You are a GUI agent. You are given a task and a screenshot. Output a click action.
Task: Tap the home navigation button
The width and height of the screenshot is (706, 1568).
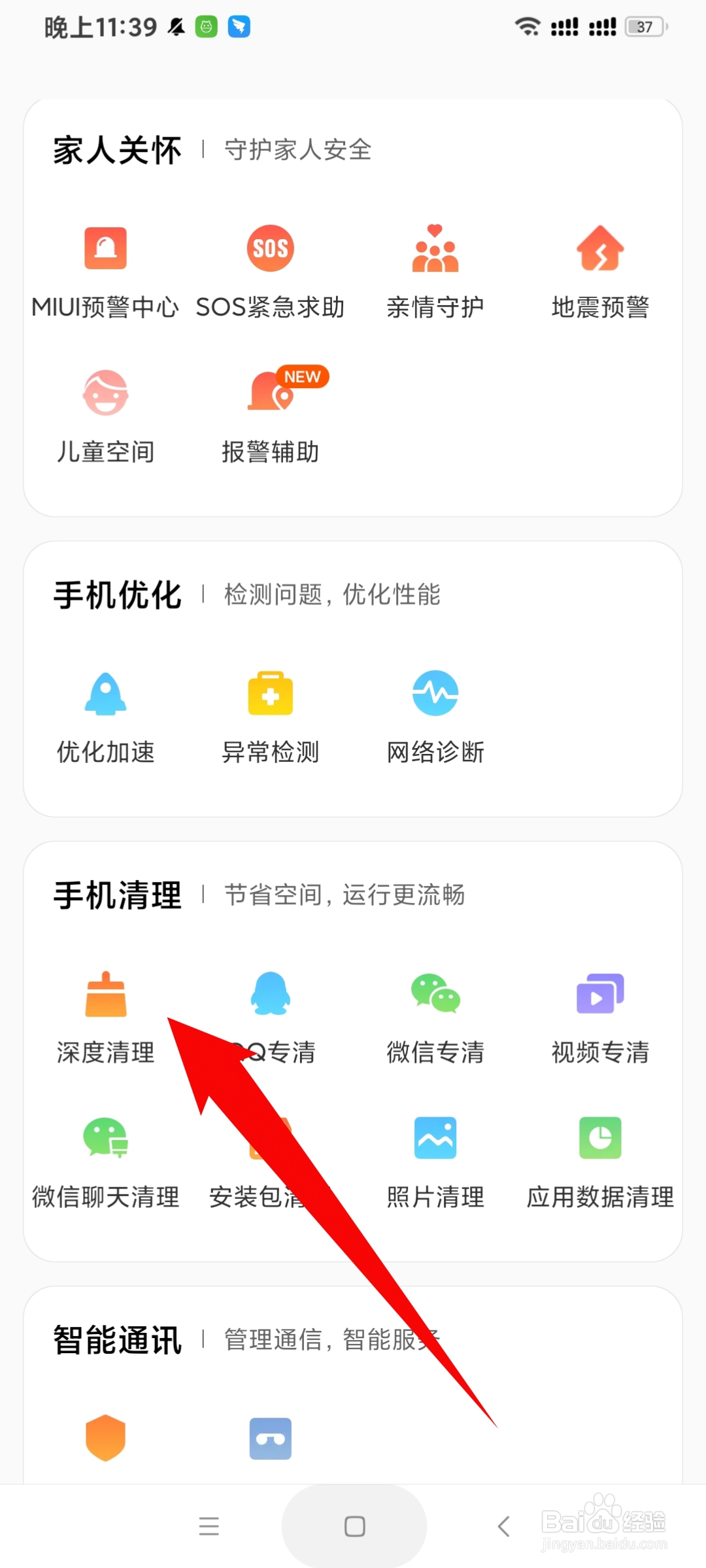click(x=353, y=1526)
